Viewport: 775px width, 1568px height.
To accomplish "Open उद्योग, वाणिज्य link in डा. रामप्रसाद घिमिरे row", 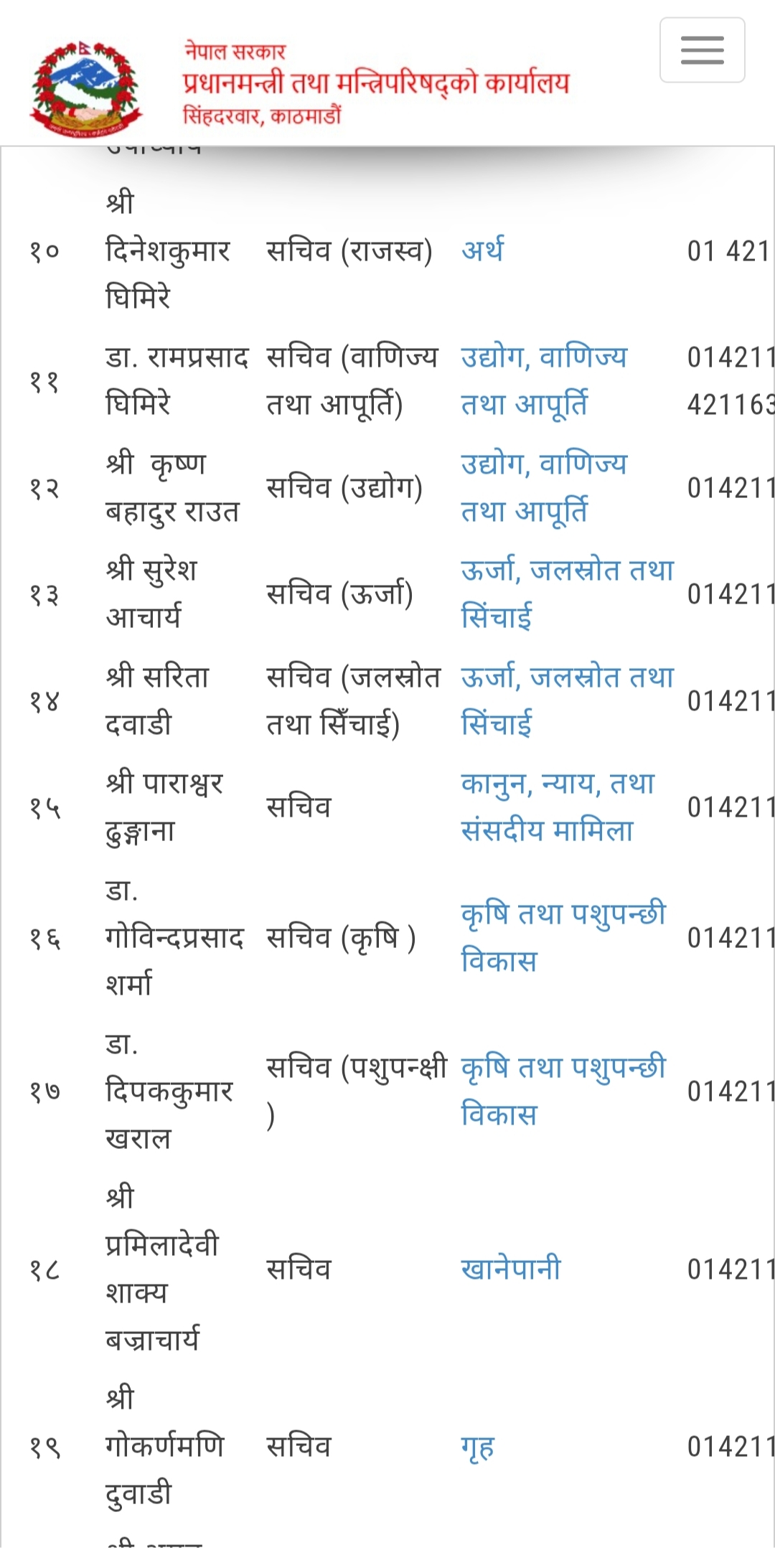I will click(543, 357).
